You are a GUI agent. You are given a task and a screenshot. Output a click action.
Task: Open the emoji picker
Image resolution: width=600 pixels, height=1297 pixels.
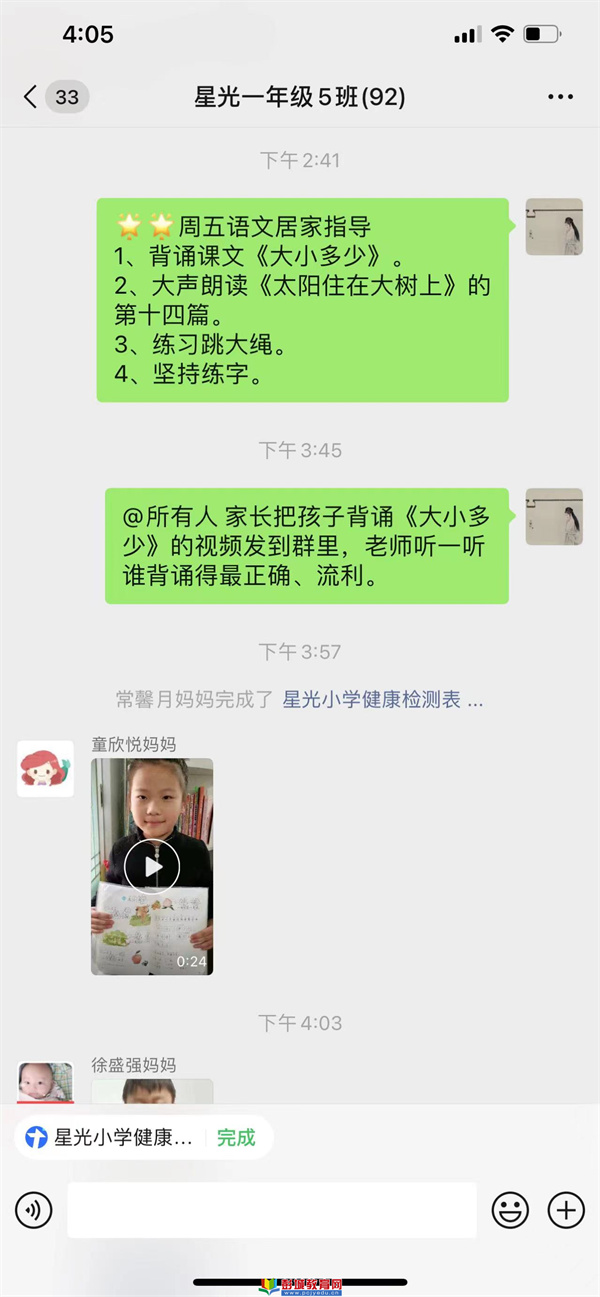click(x=510, y=1211)
